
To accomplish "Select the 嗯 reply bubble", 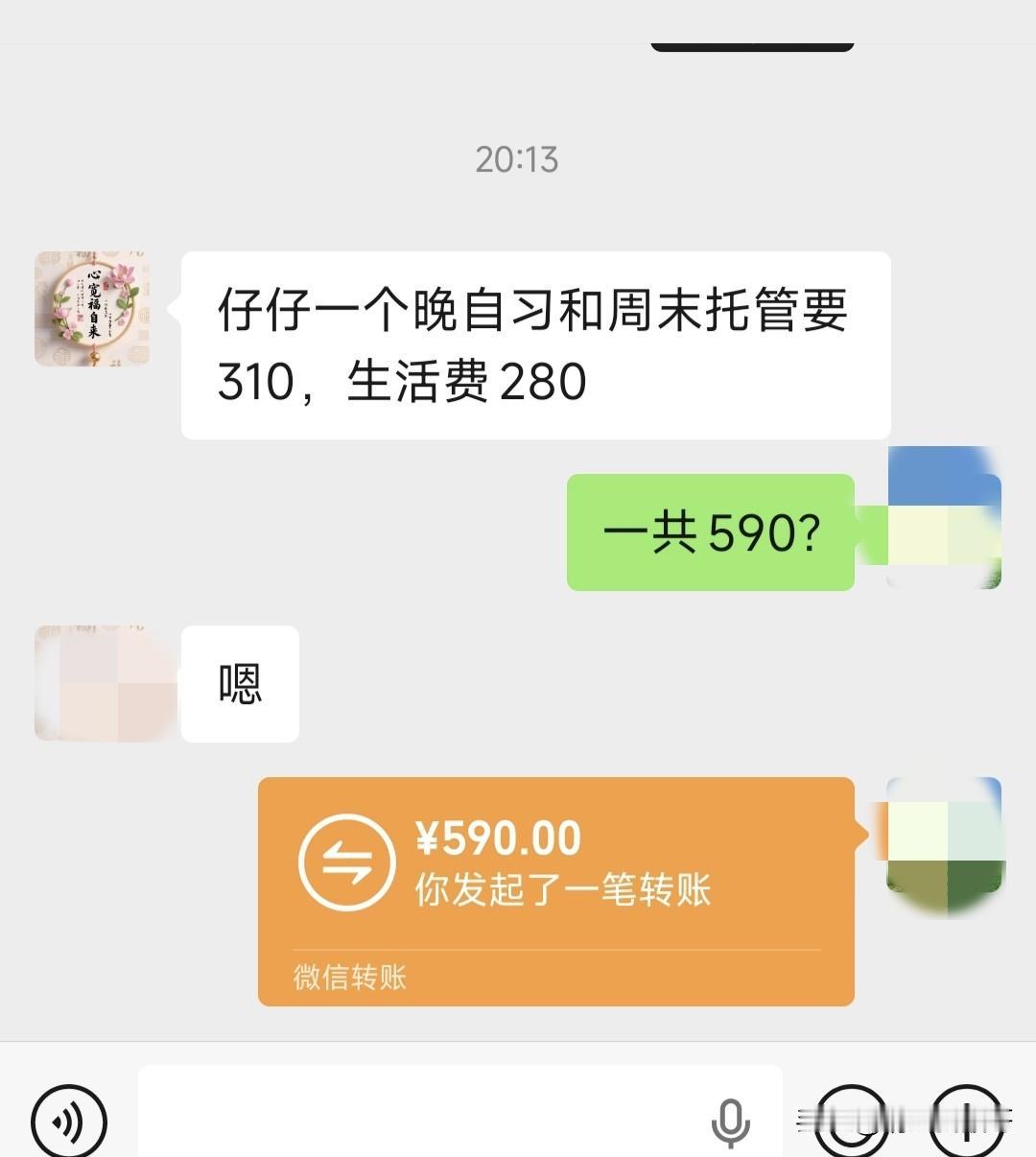I will click(239, 684).
